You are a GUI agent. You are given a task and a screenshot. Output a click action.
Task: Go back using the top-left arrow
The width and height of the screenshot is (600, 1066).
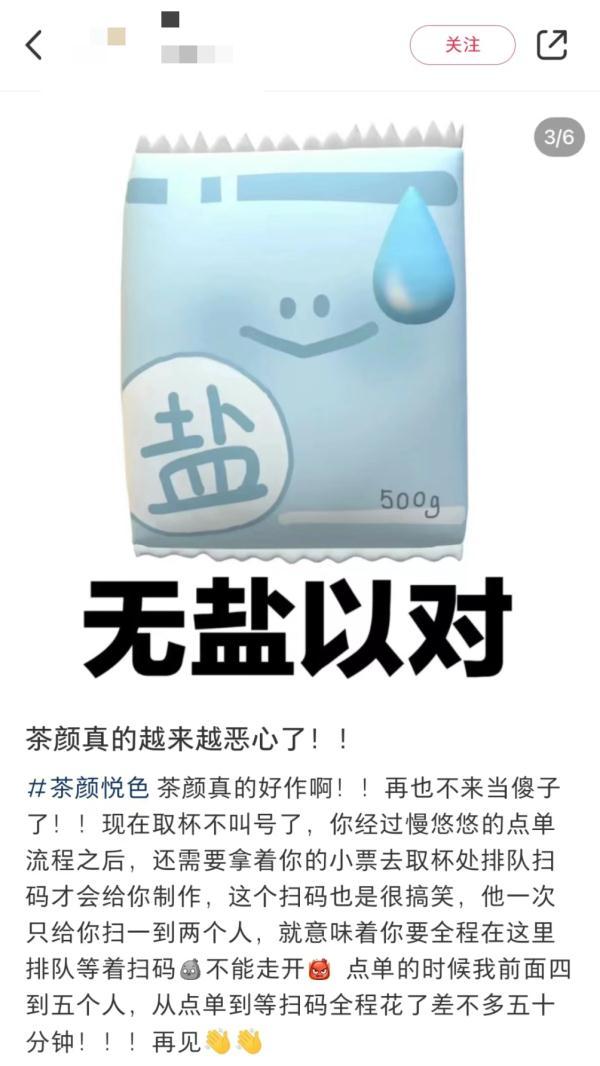35,45
